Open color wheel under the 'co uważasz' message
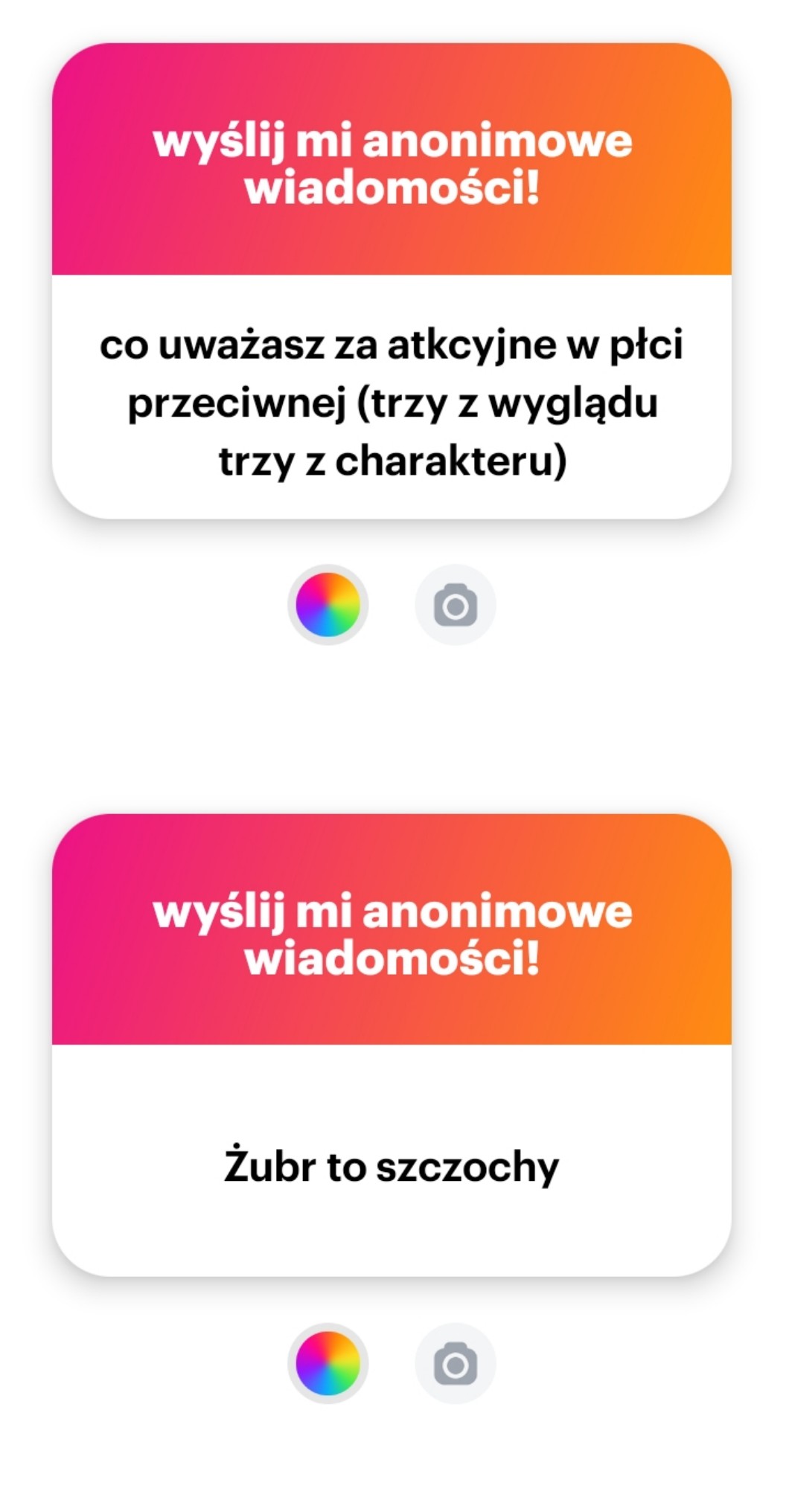Screen dimensions: 789x1512 [328, 605]
